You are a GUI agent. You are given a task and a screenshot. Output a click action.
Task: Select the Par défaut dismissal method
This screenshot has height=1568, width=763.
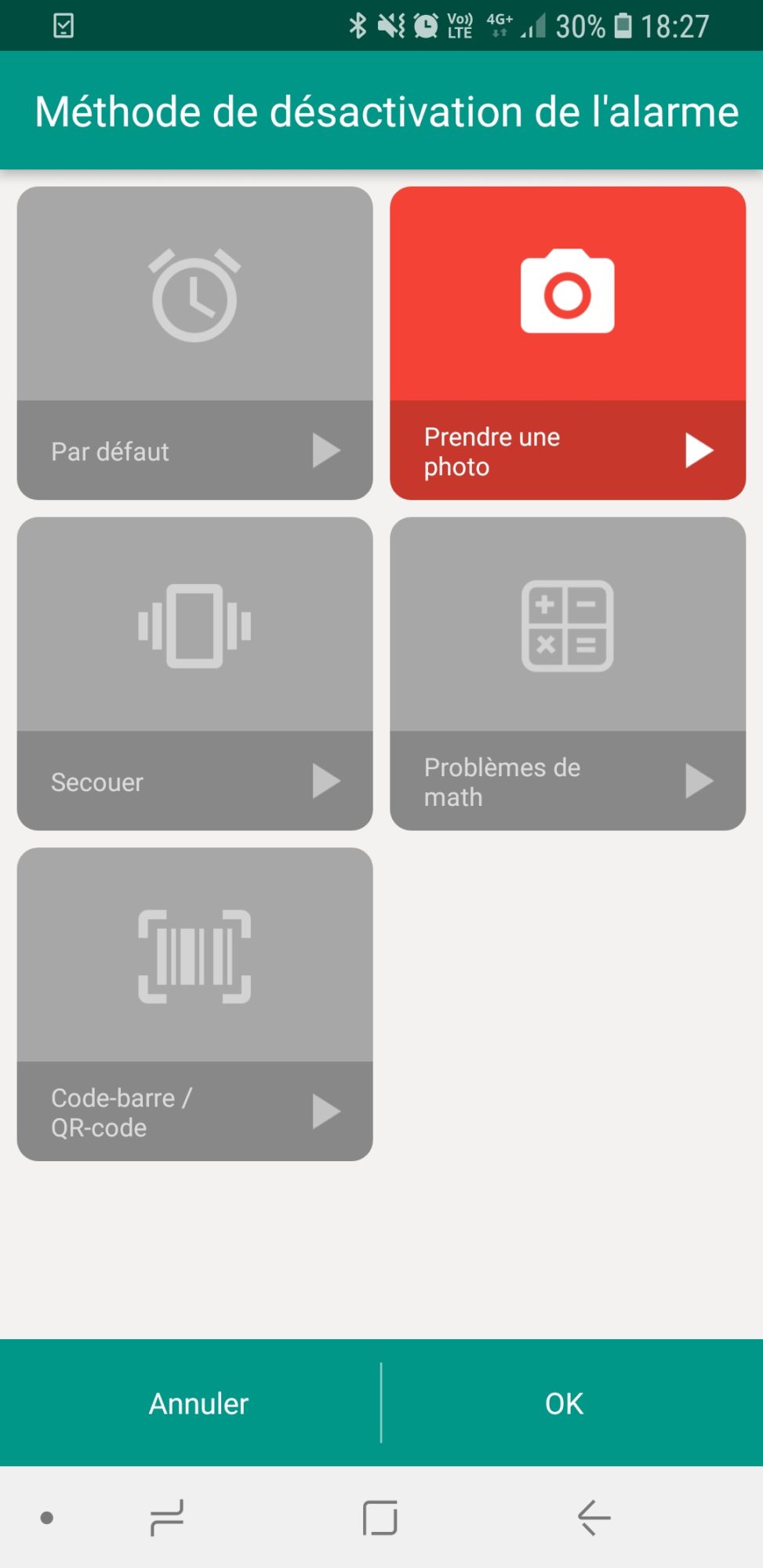[194, 295]
